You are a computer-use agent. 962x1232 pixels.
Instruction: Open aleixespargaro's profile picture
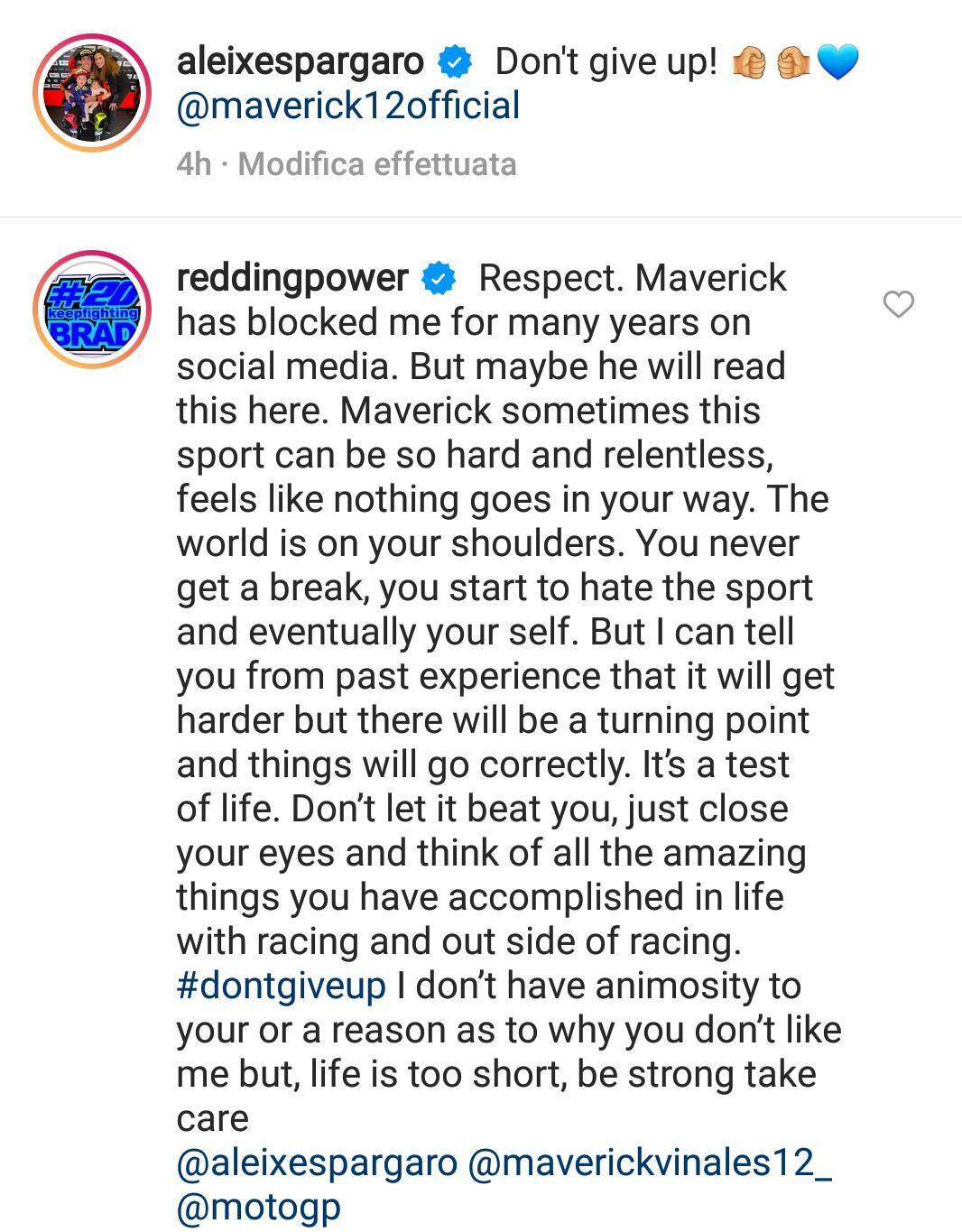click(x=92, y=93)
